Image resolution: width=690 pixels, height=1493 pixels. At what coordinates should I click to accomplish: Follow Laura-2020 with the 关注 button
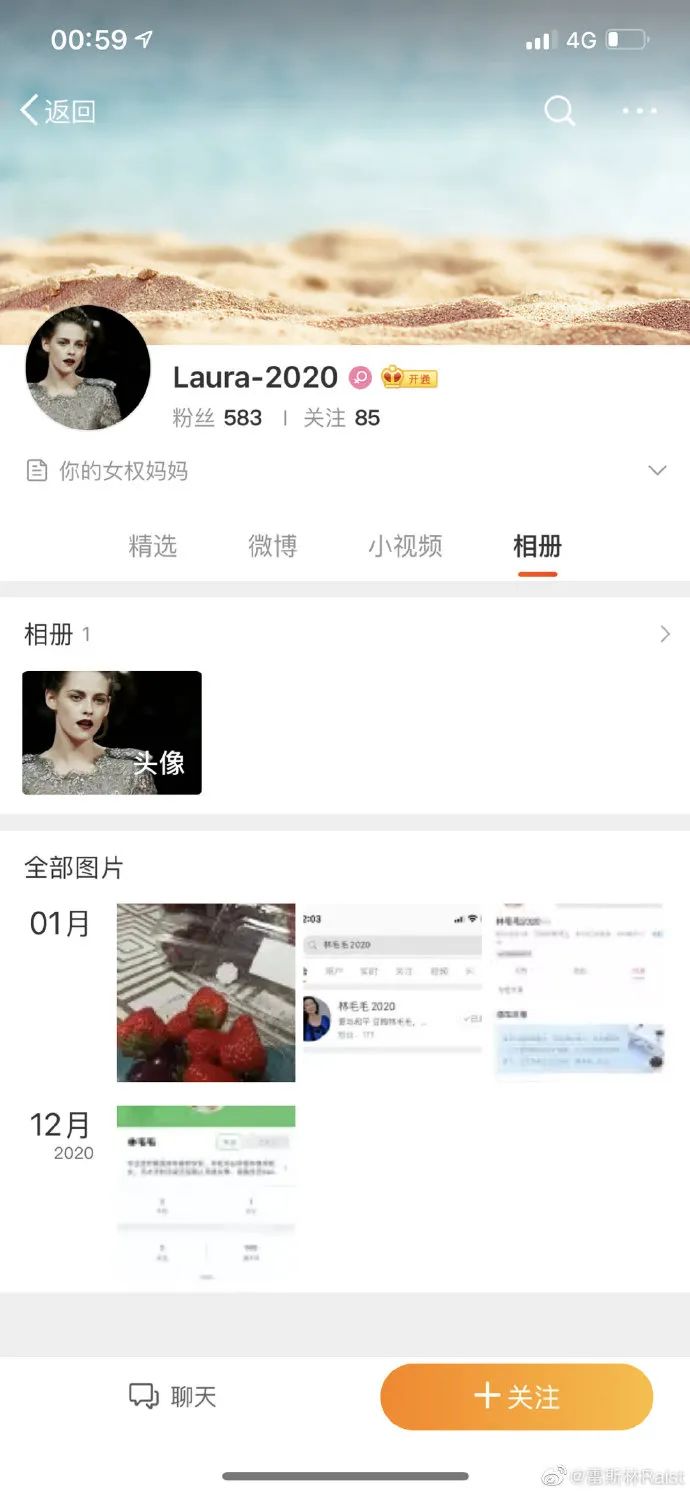click(x=516, y=1397)
